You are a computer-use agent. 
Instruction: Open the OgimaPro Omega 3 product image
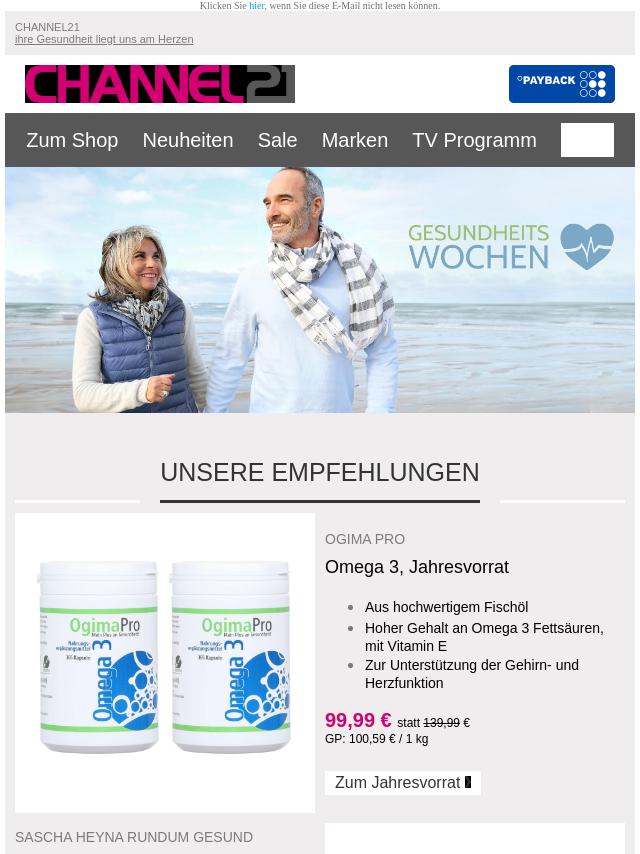click(x=165, y=662)
